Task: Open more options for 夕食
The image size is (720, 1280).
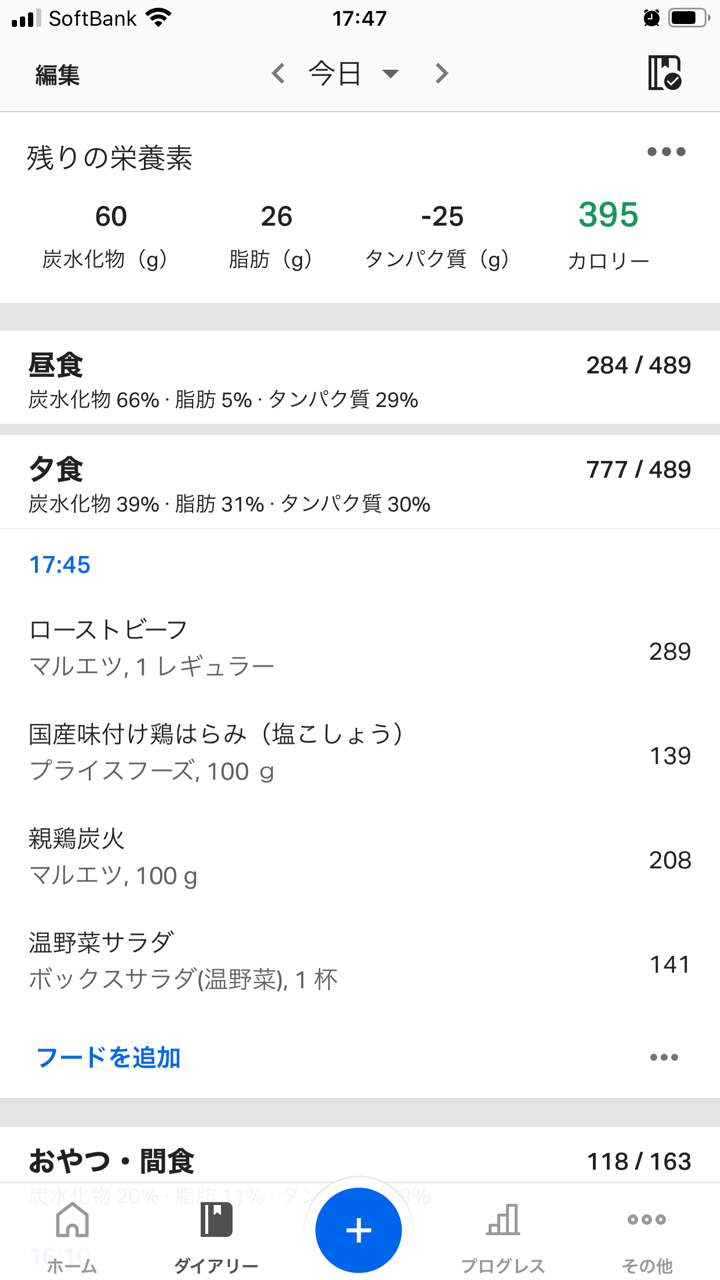Action: coord(664,1057)
